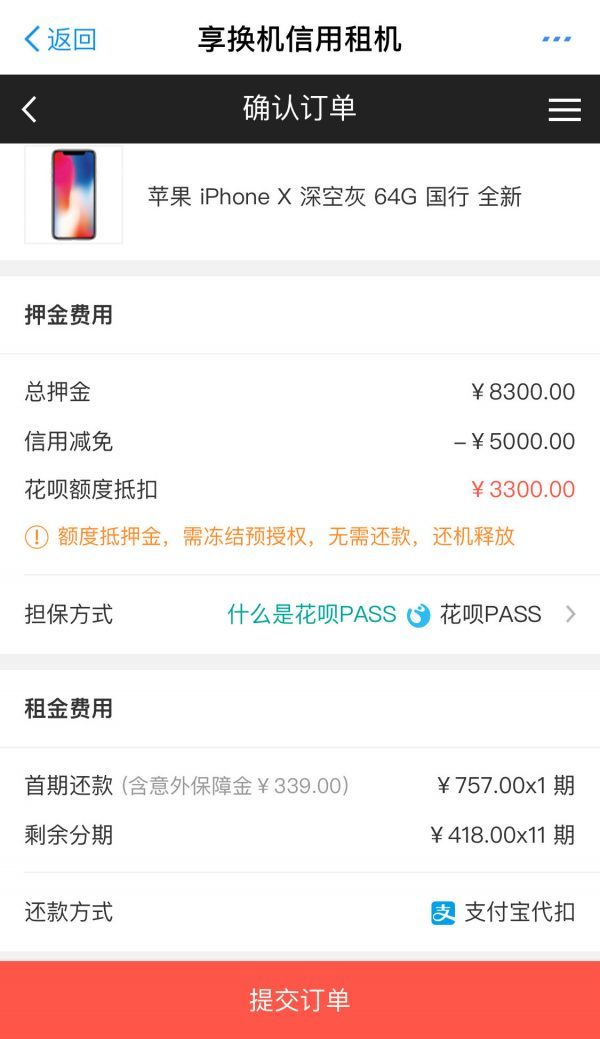Submit the order with 提交订单
The width and height of the screenshot is (600, 1039).
click(300, 999)
